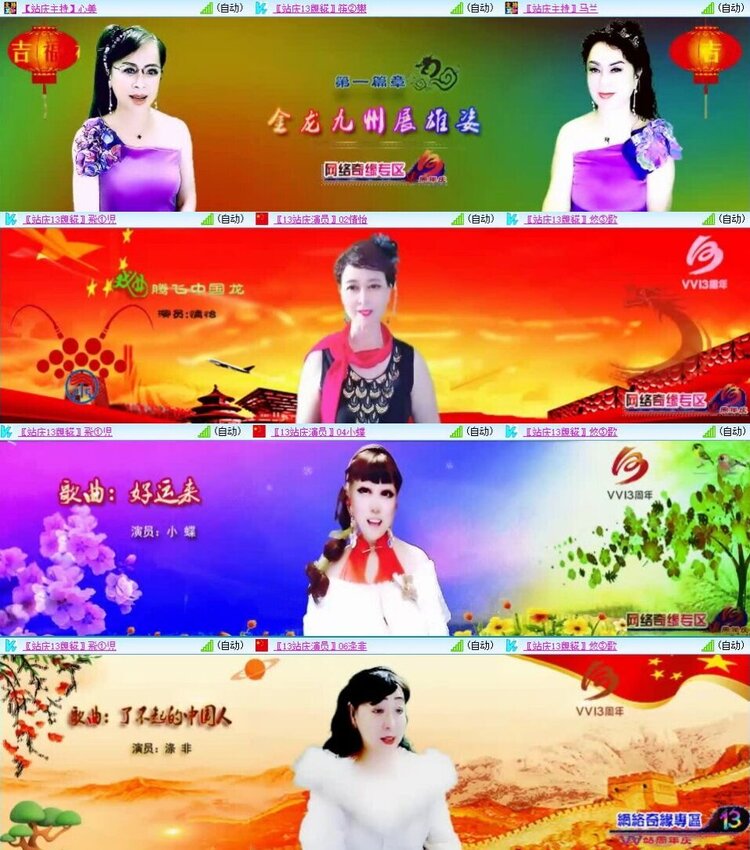Click the Chinese flag icon beside 02倩怡
This screenshot has height=850, width=750.
coord(262,218)
